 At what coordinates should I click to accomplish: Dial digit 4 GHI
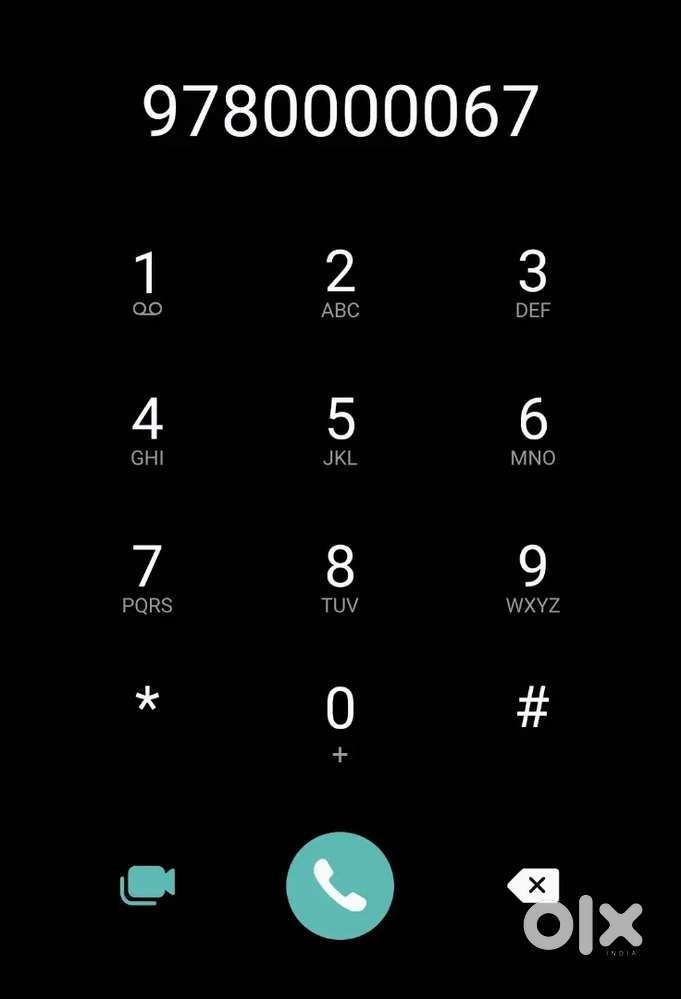click(147, 430)
